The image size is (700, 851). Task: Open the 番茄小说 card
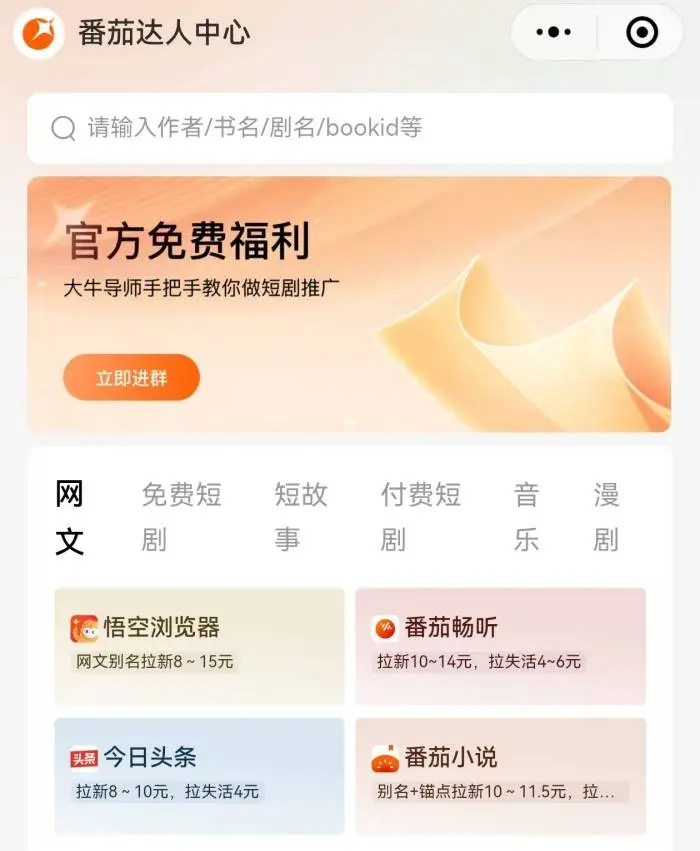(500, 775)
